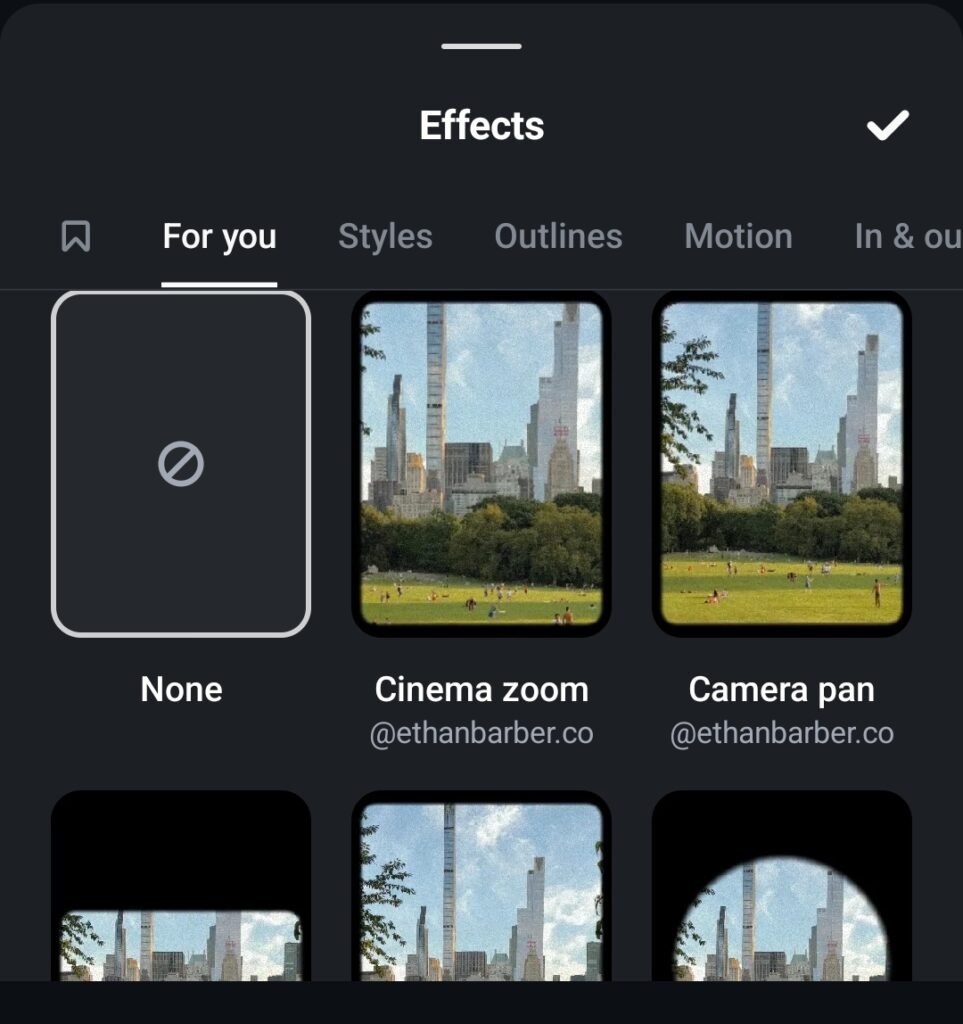The width and height of the screenshot is (963, 1024).
Task: Open the Outlines tab
Action: coord(558,237)
